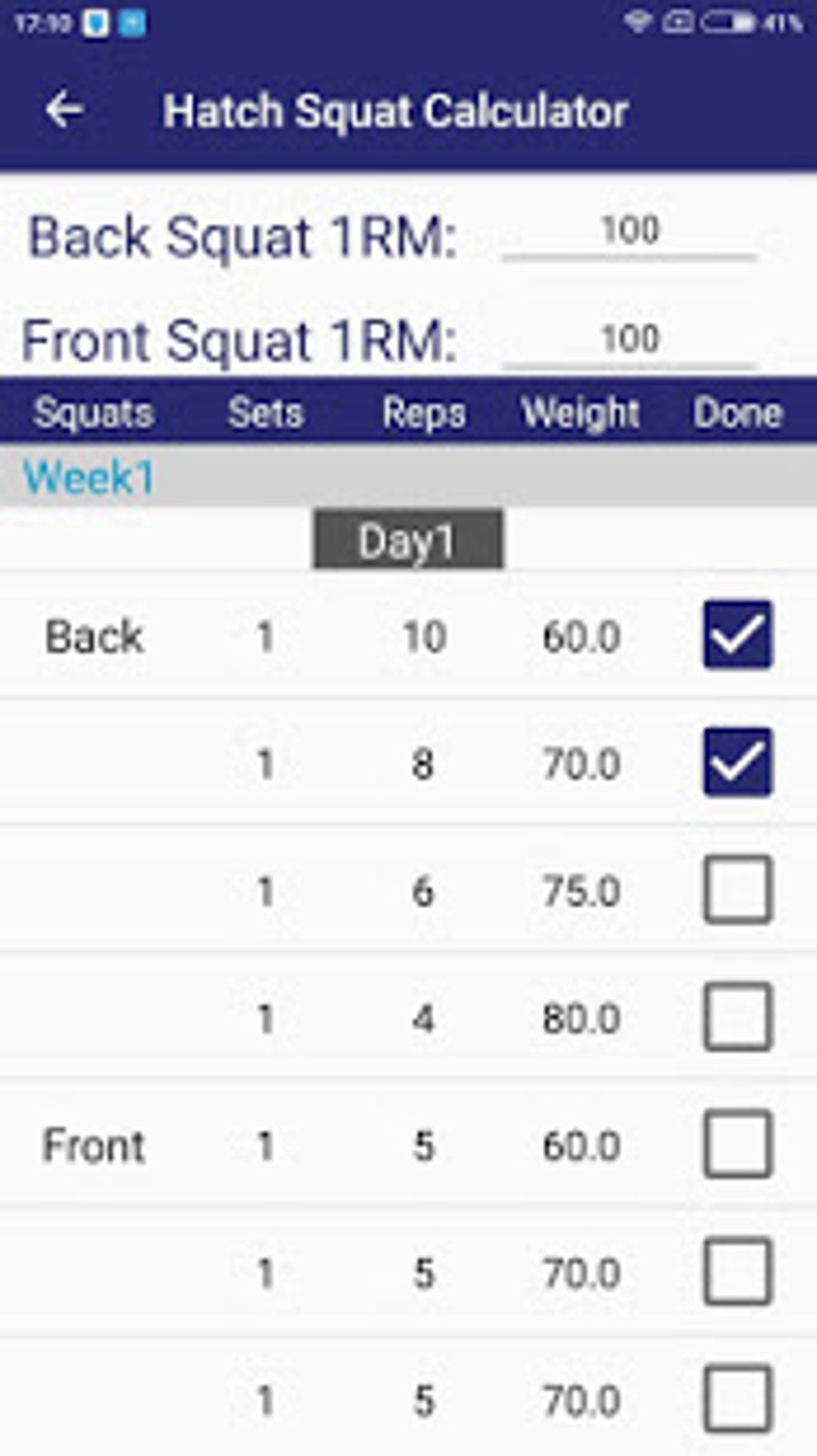817x1456 pixels.
Task: Go back using the arrow icon
Action: click(x=64, y=110)
